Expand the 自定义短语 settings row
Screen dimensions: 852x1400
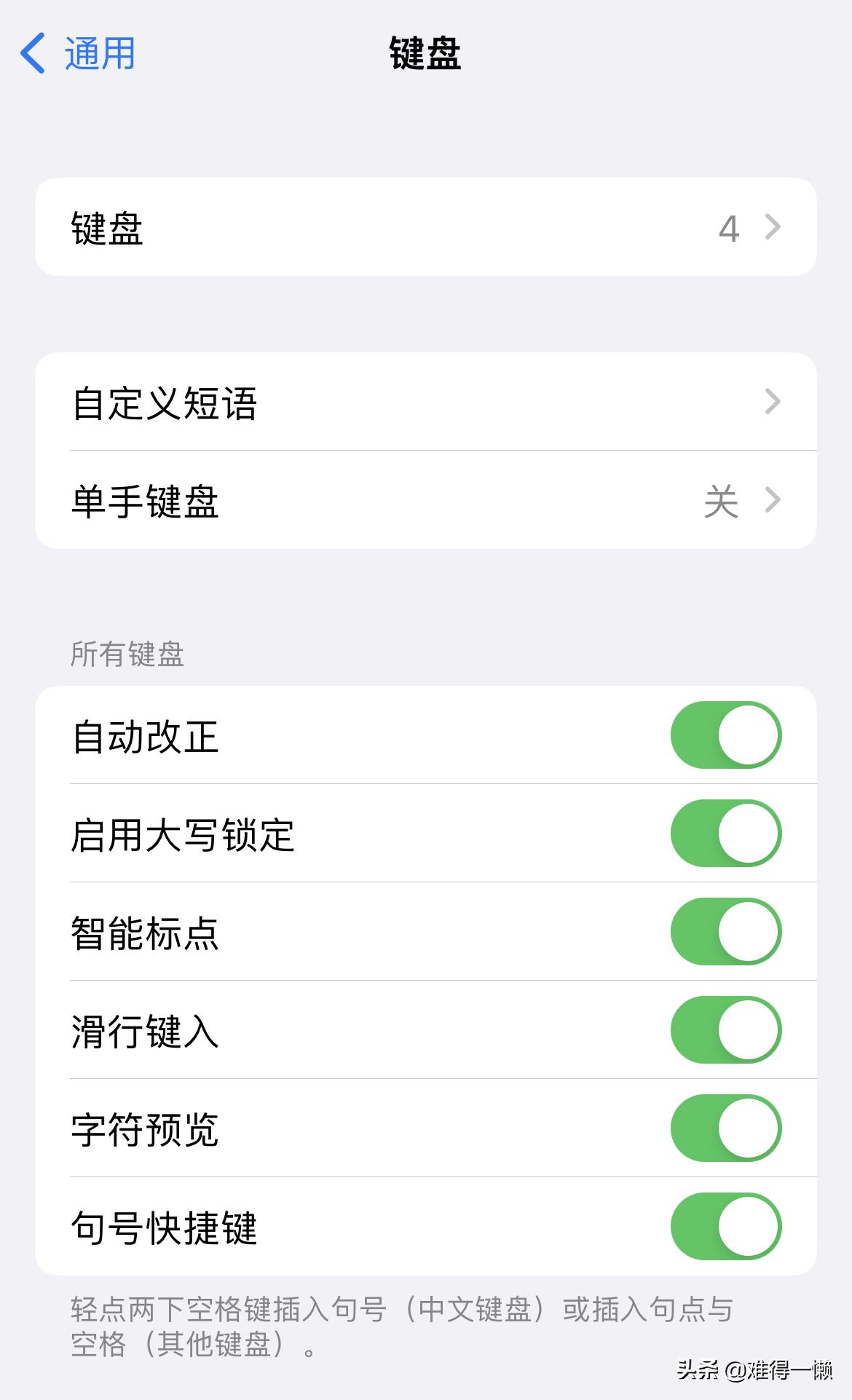point(426,402)
